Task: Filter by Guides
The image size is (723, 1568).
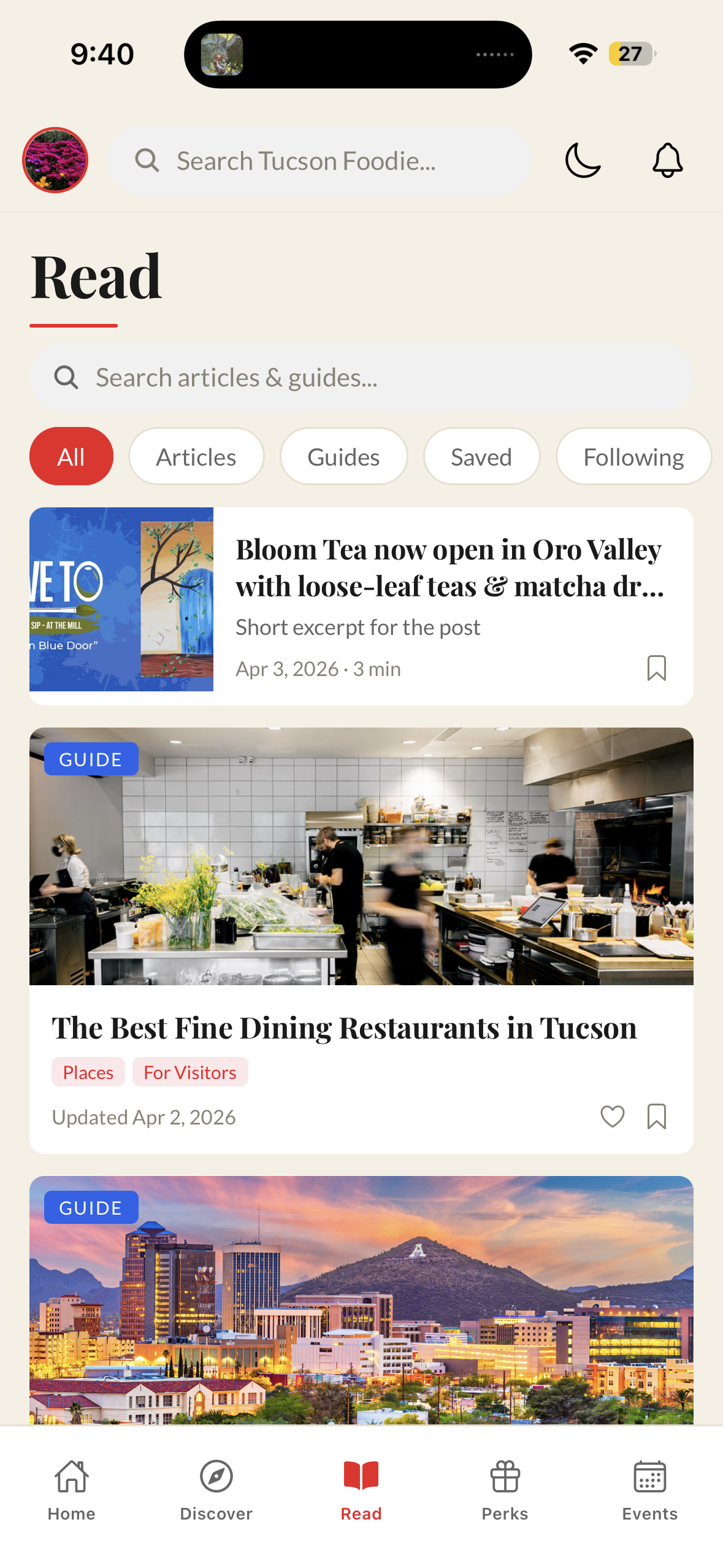Action: pyautogui.click(x=343, y=457)
